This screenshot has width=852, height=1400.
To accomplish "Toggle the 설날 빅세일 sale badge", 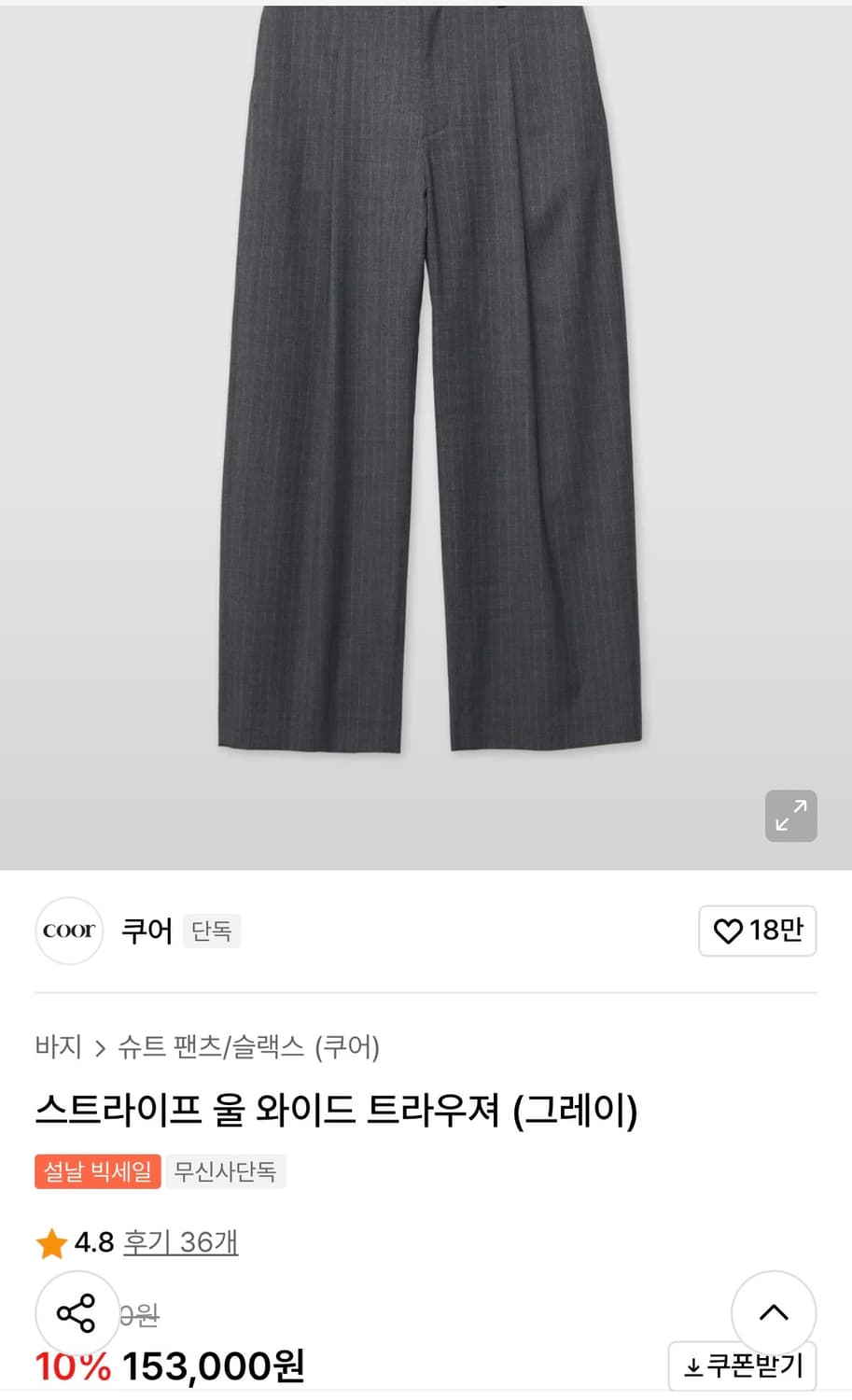I will 97,1171.
